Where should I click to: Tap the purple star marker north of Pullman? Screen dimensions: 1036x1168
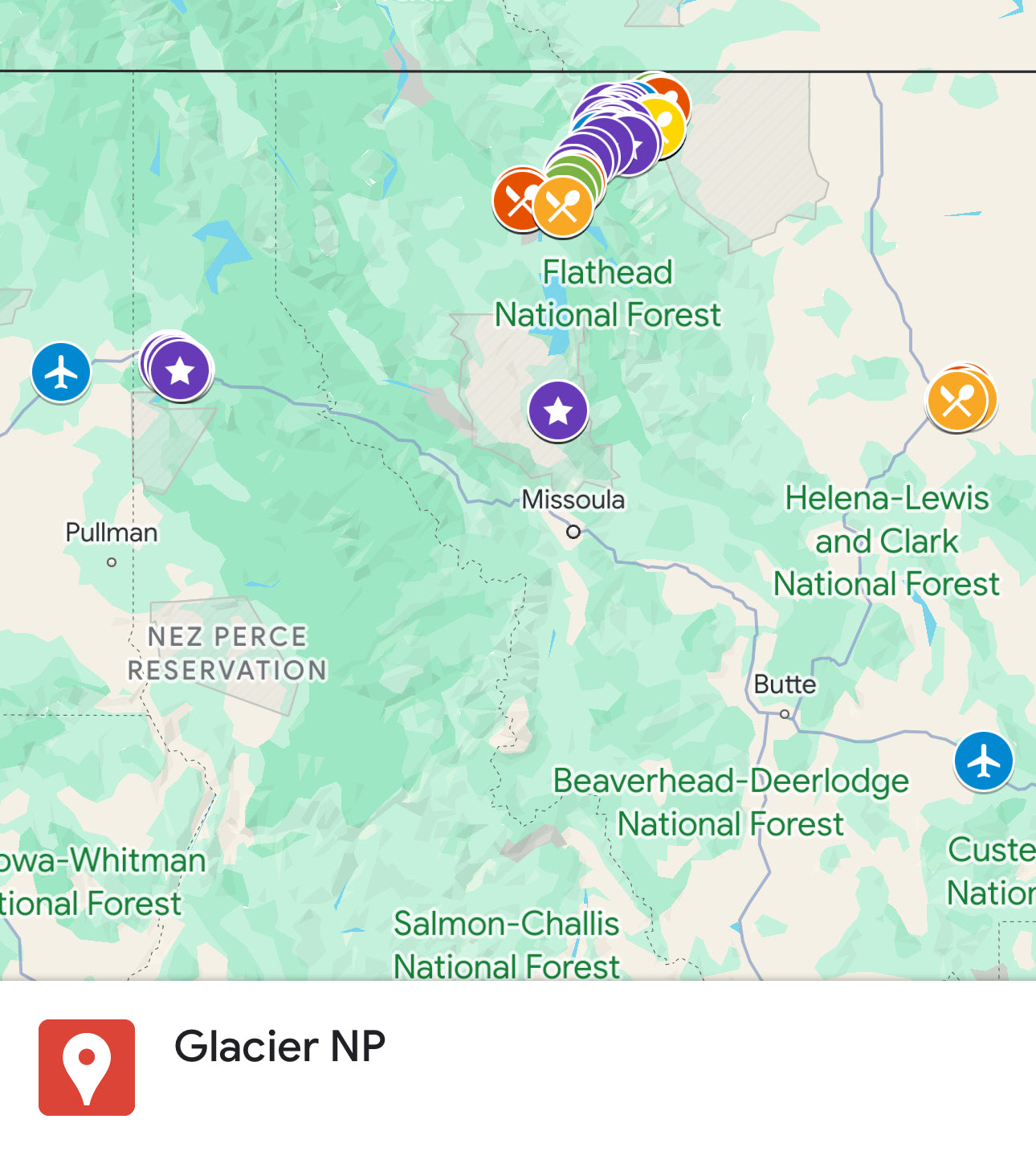coord(180,370)
